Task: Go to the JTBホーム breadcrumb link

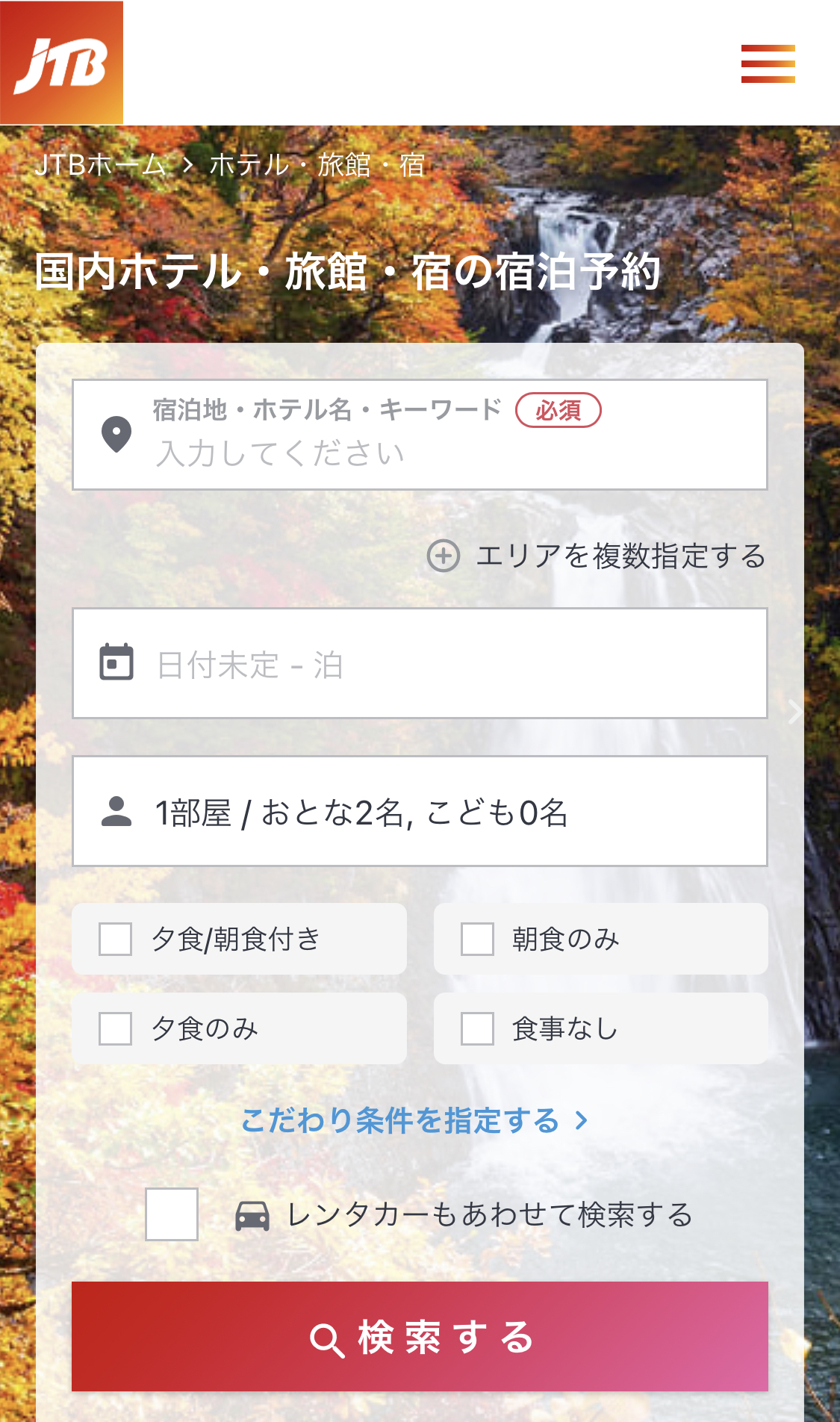Action: click(x=100, y=165)
